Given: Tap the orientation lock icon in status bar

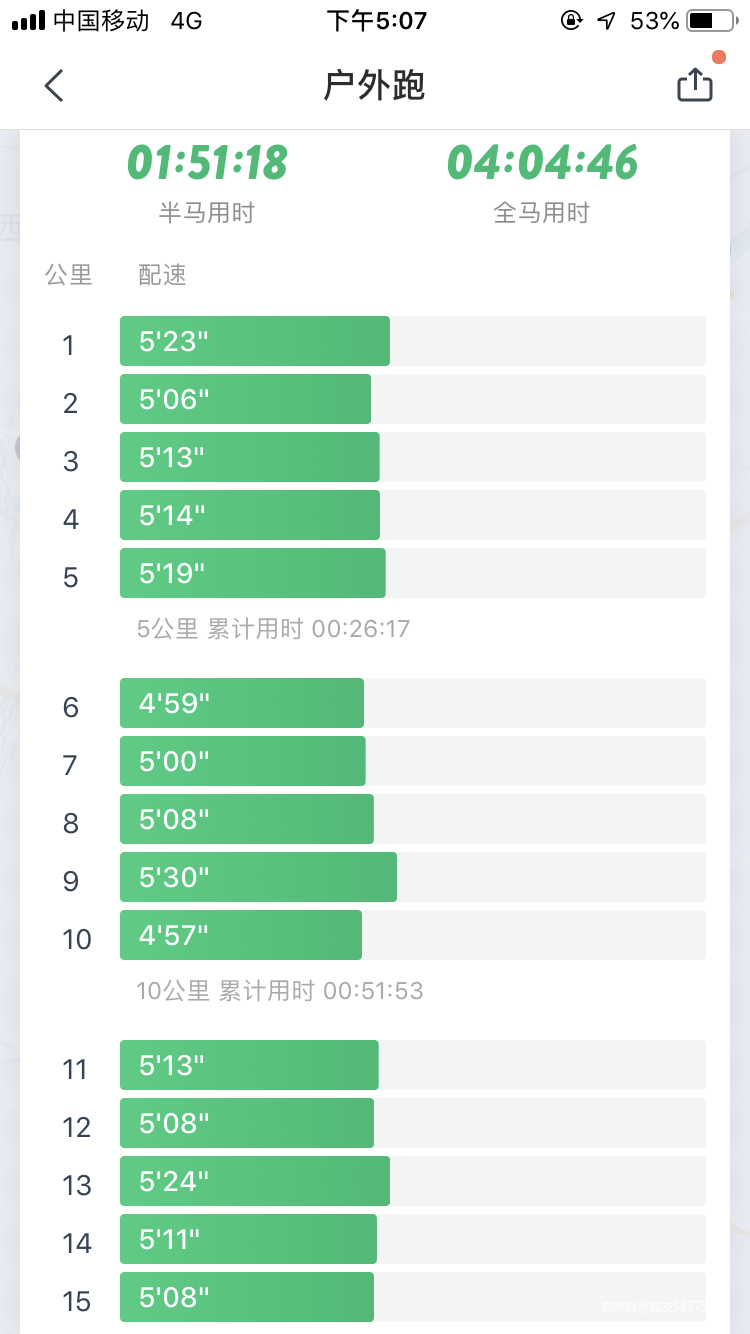Looking at the screenshot, I should click(571, 18).
